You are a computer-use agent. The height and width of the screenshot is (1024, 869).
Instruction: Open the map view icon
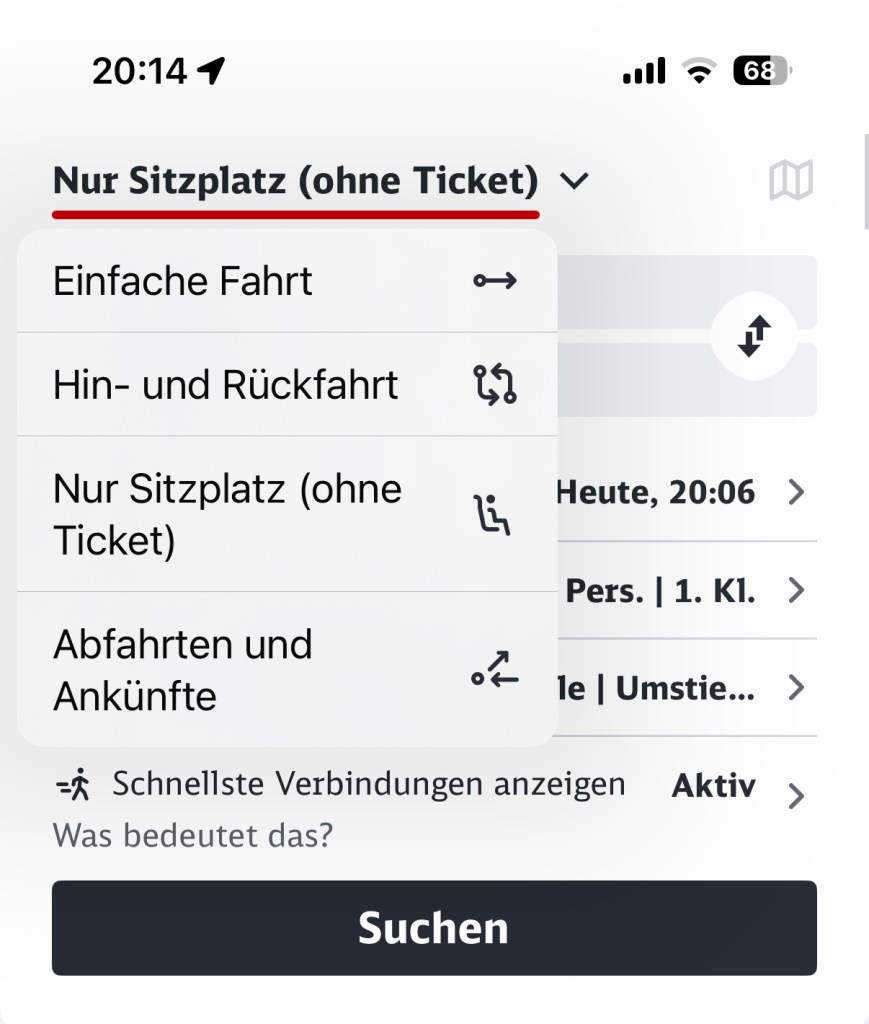click(x=790, y=181)
